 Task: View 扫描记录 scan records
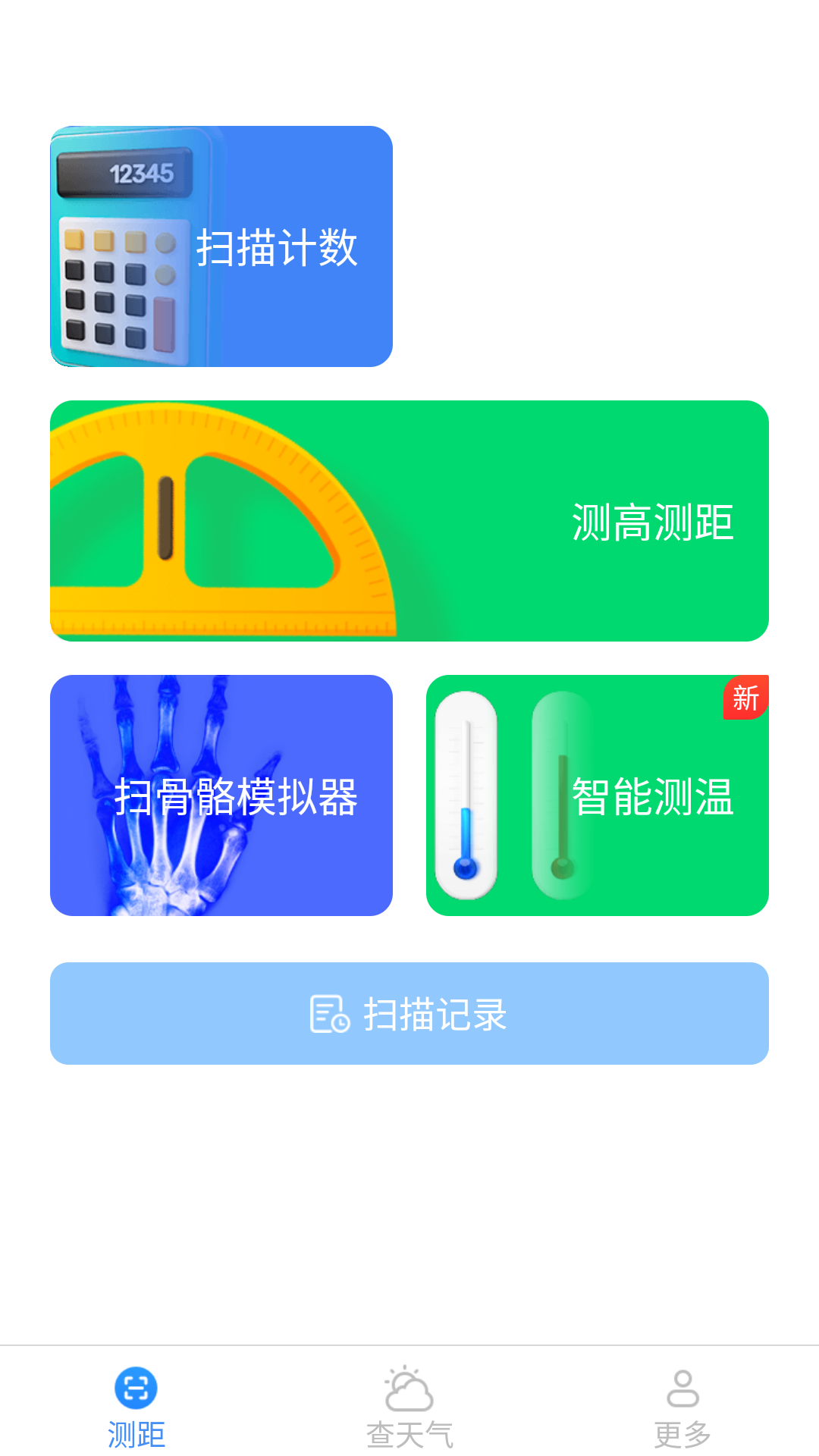409,1014
